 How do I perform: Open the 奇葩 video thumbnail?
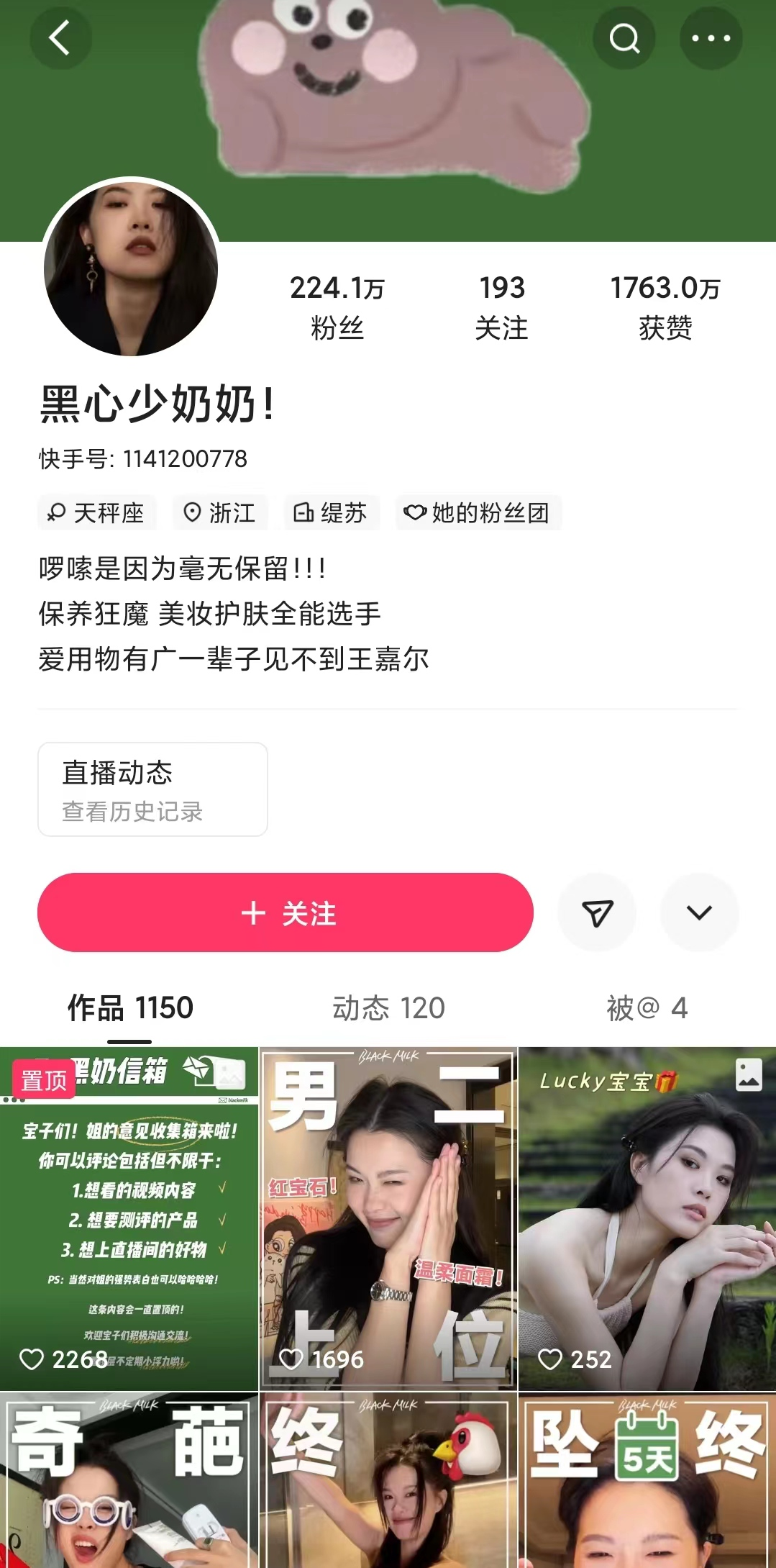click(129, 1482)
